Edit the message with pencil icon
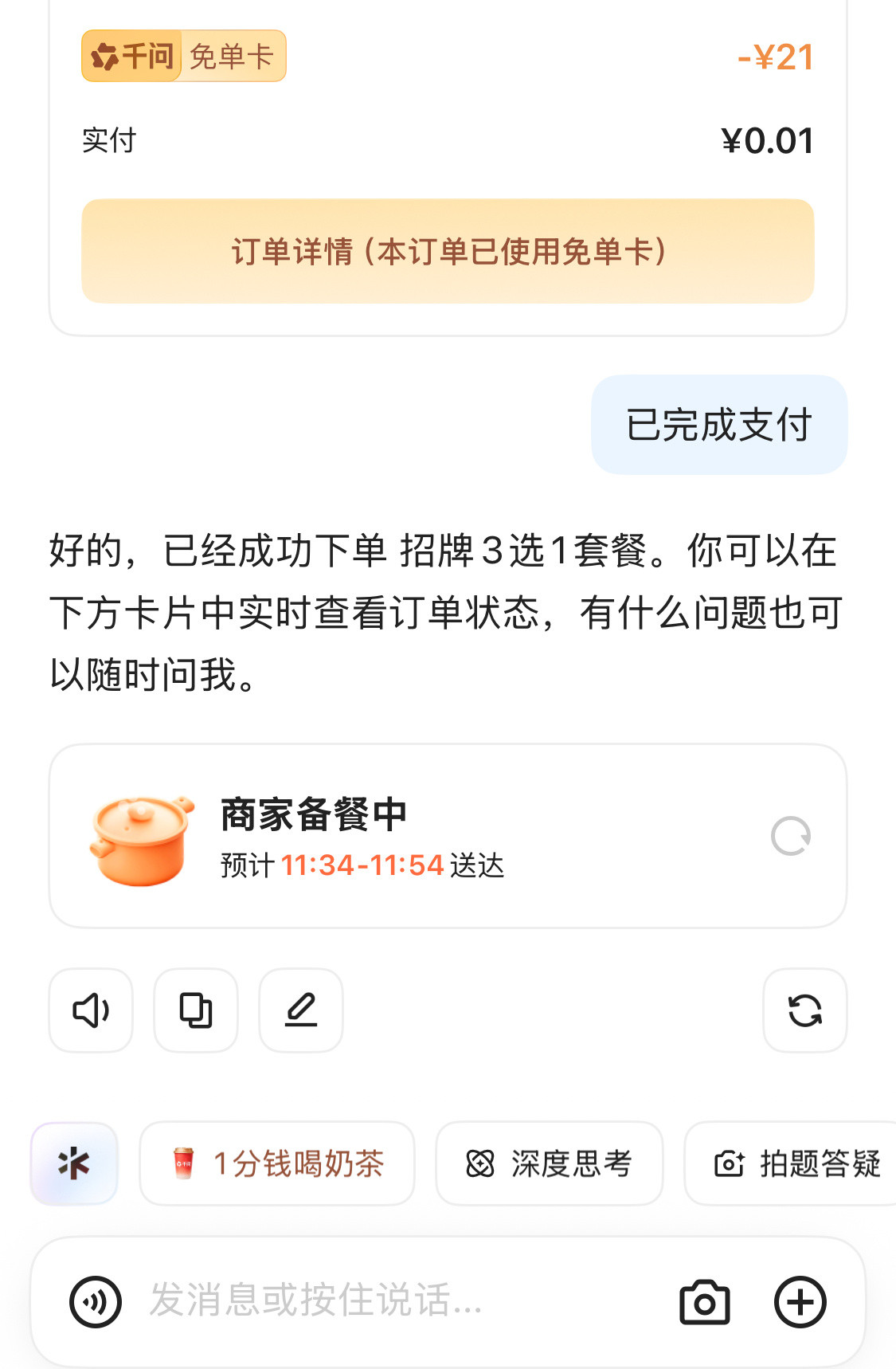Viewport: 896px width, 1369px height. (x=300, y=1010)
